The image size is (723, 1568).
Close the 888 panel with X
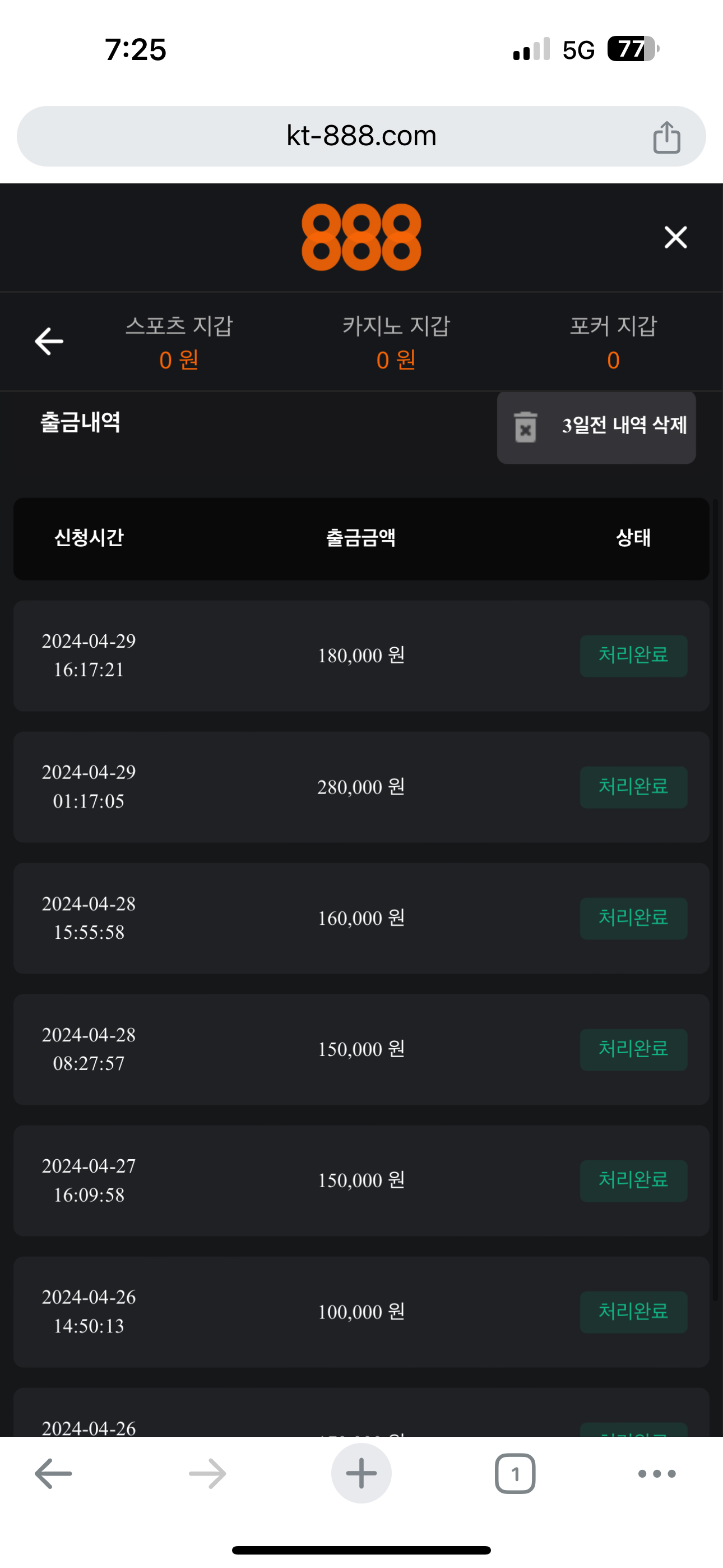point(675,237)
